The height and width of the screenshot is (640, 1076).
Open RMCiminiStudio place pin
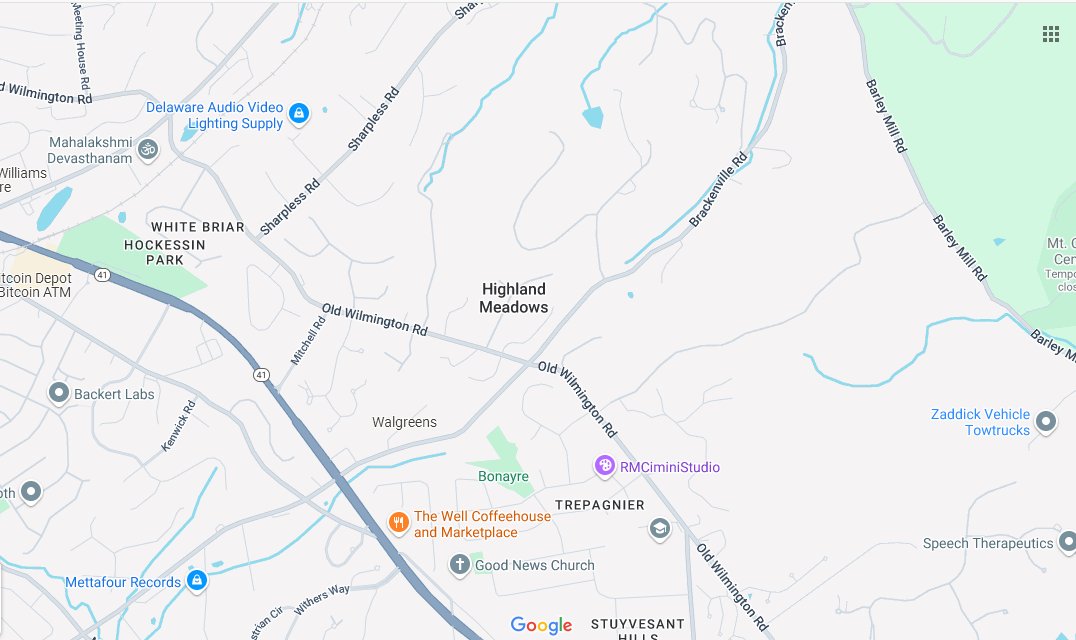(x=604, y=466)
